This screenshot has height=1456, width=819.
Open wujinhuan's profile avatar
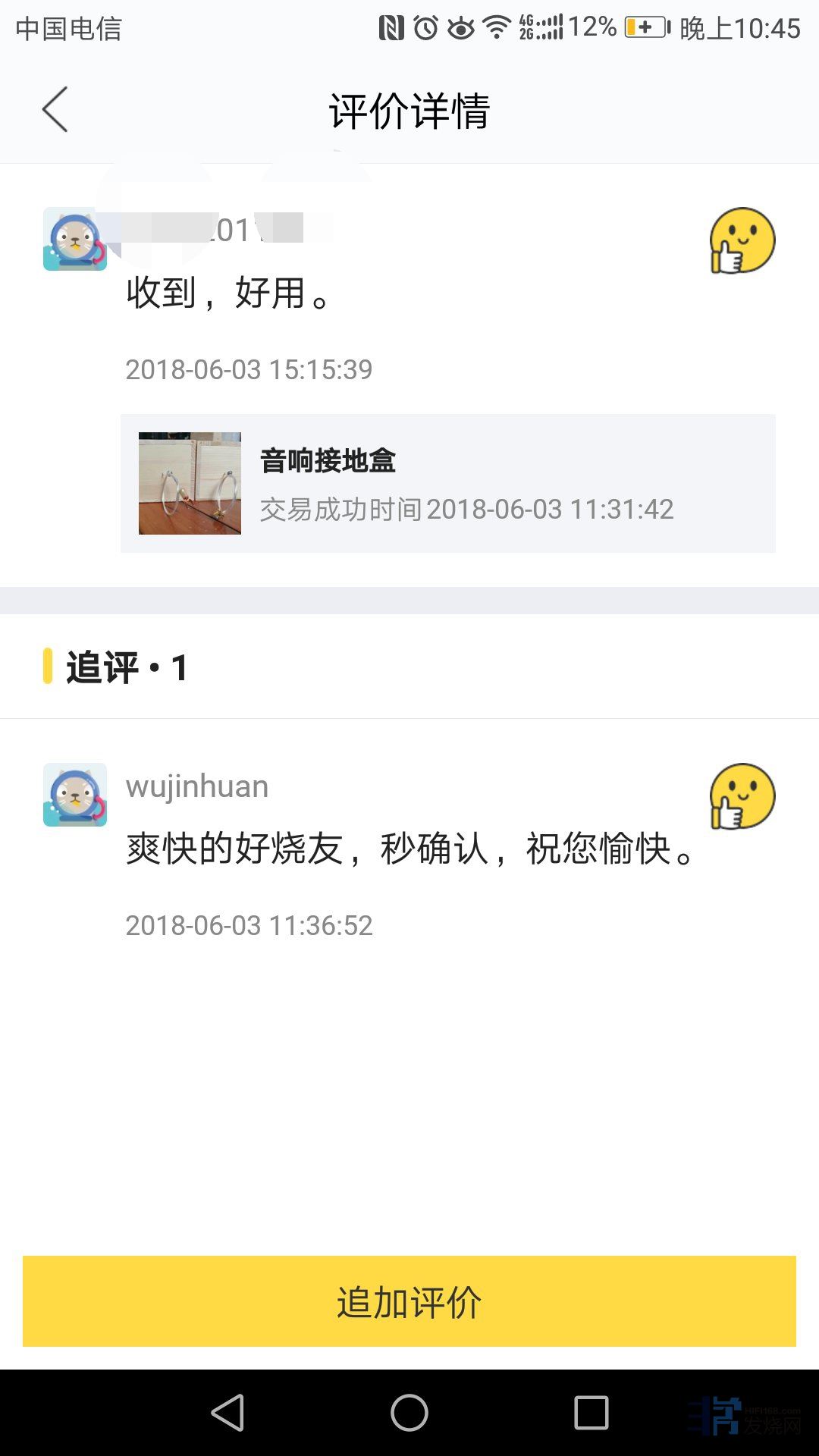[75, 795]
